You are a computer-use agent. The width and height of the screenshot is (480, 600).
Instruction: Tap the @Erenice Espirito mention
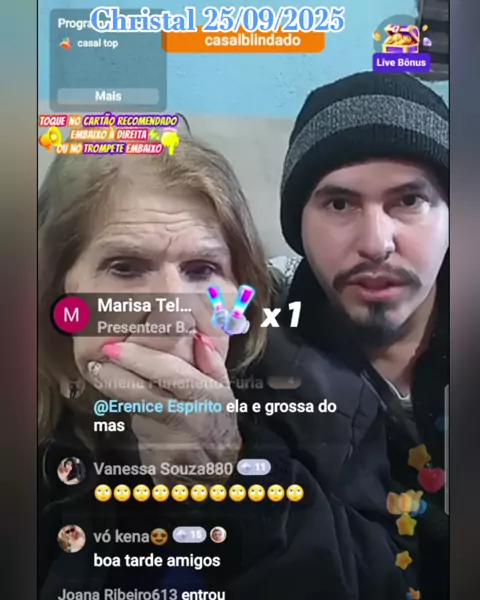click(158, 406)
